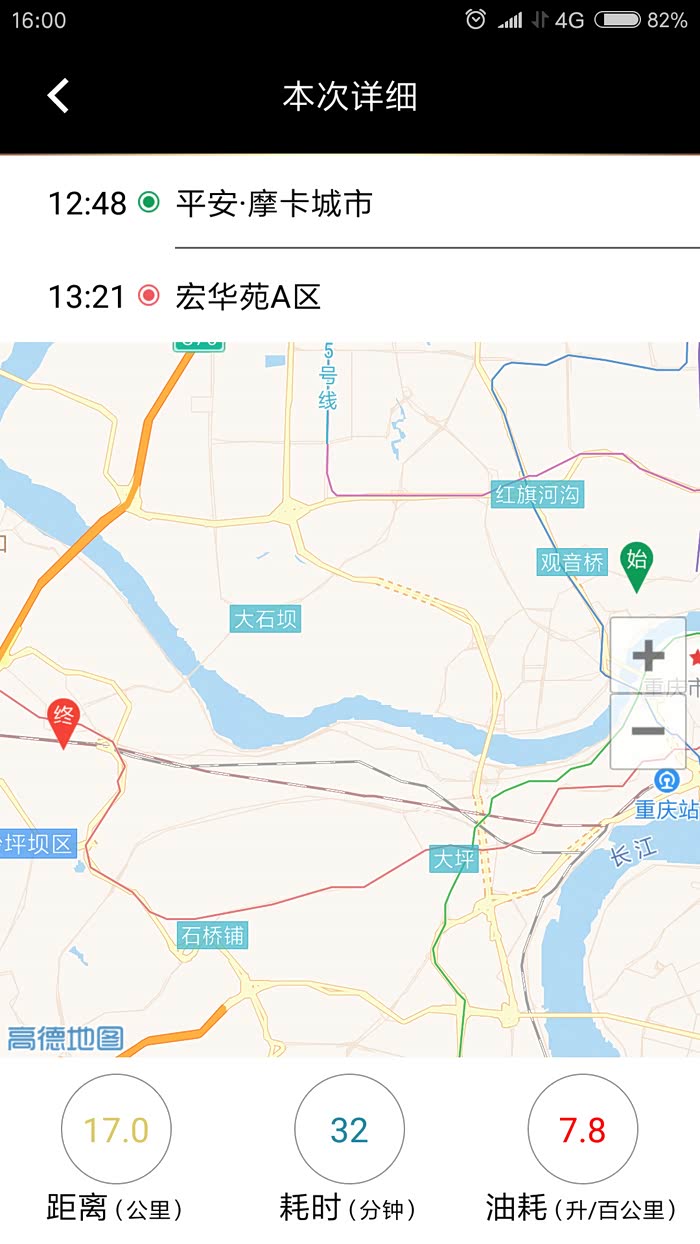Tap the green start marker on the map
Screen dimensions: 700x1244
[636, 563]
